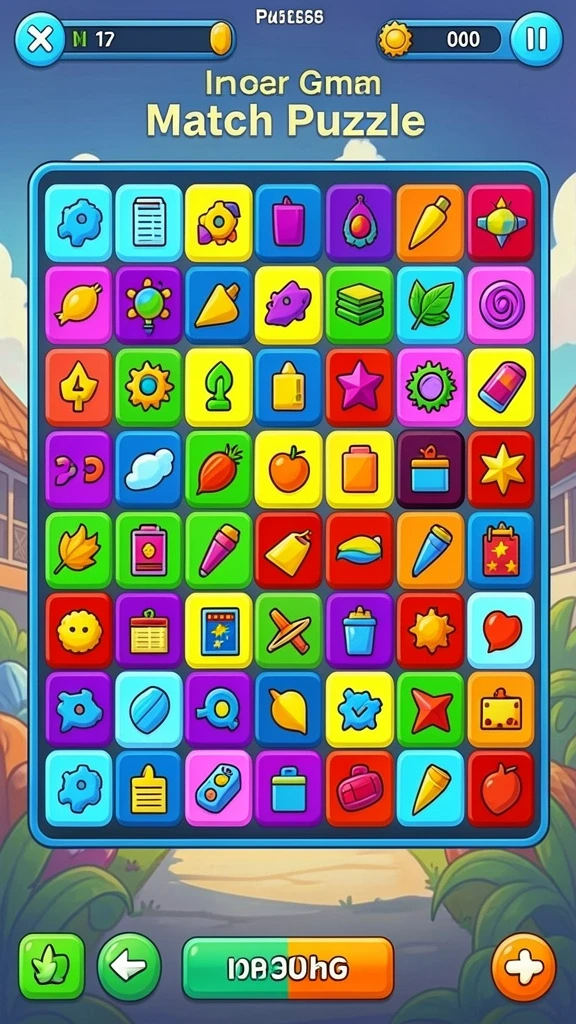Screen dimensions: 576x1024
Task: Tap the green back arrow button
Action: pos(129,966)
